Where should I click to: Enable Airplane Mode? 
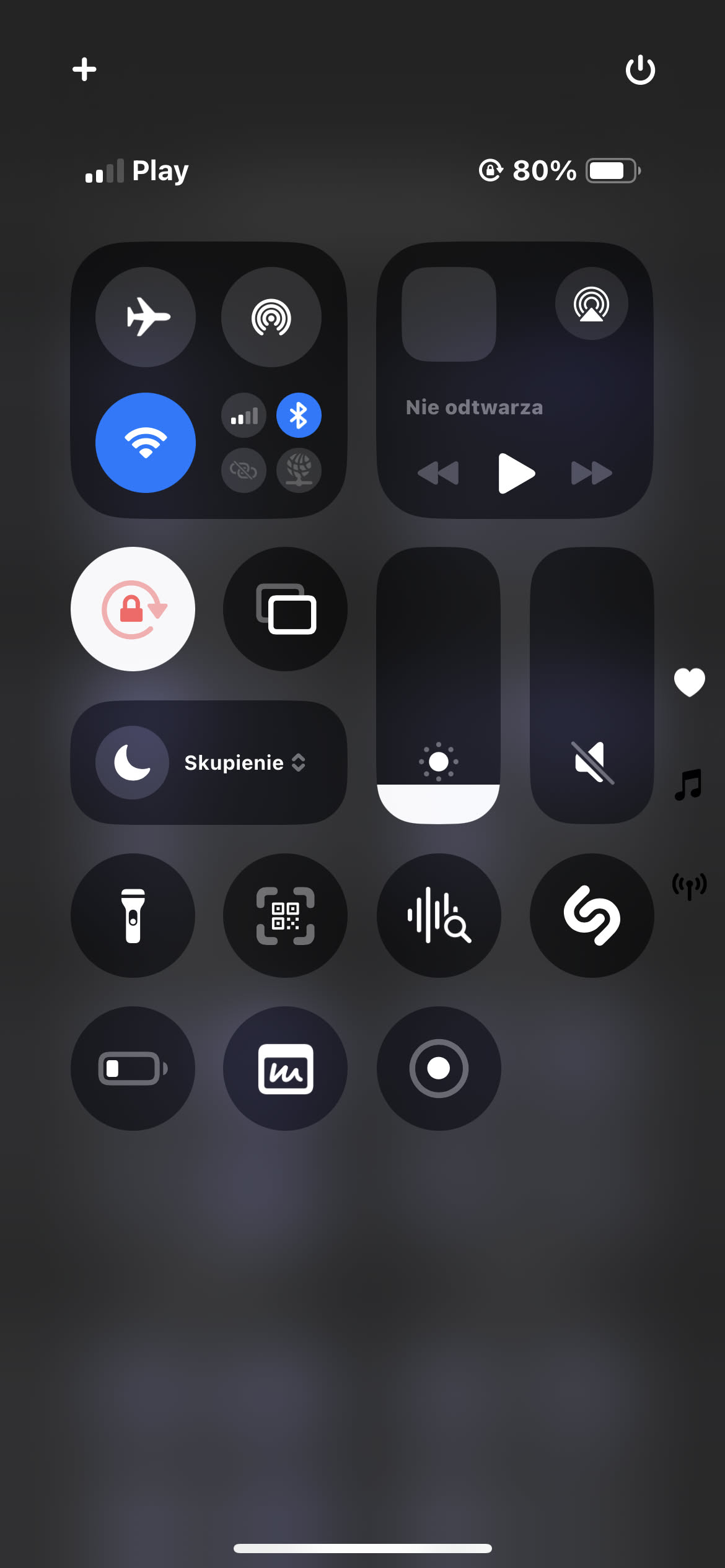pyautogui.click(x=146, y=317)
